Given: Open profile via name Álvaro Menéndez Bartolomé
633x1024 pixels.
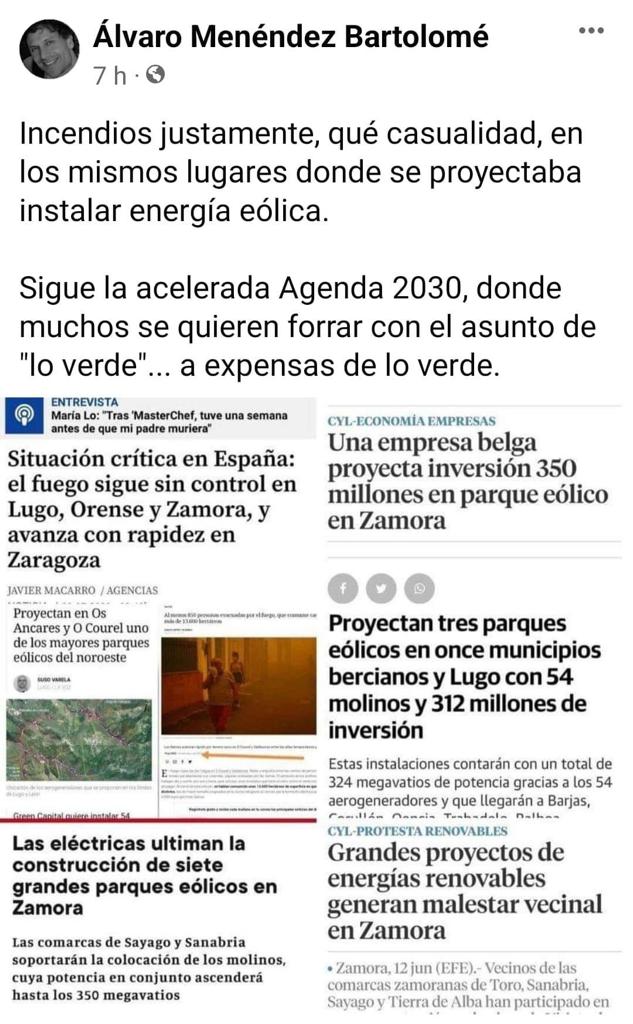Looking at the screenshot, I should pos(290,37).
